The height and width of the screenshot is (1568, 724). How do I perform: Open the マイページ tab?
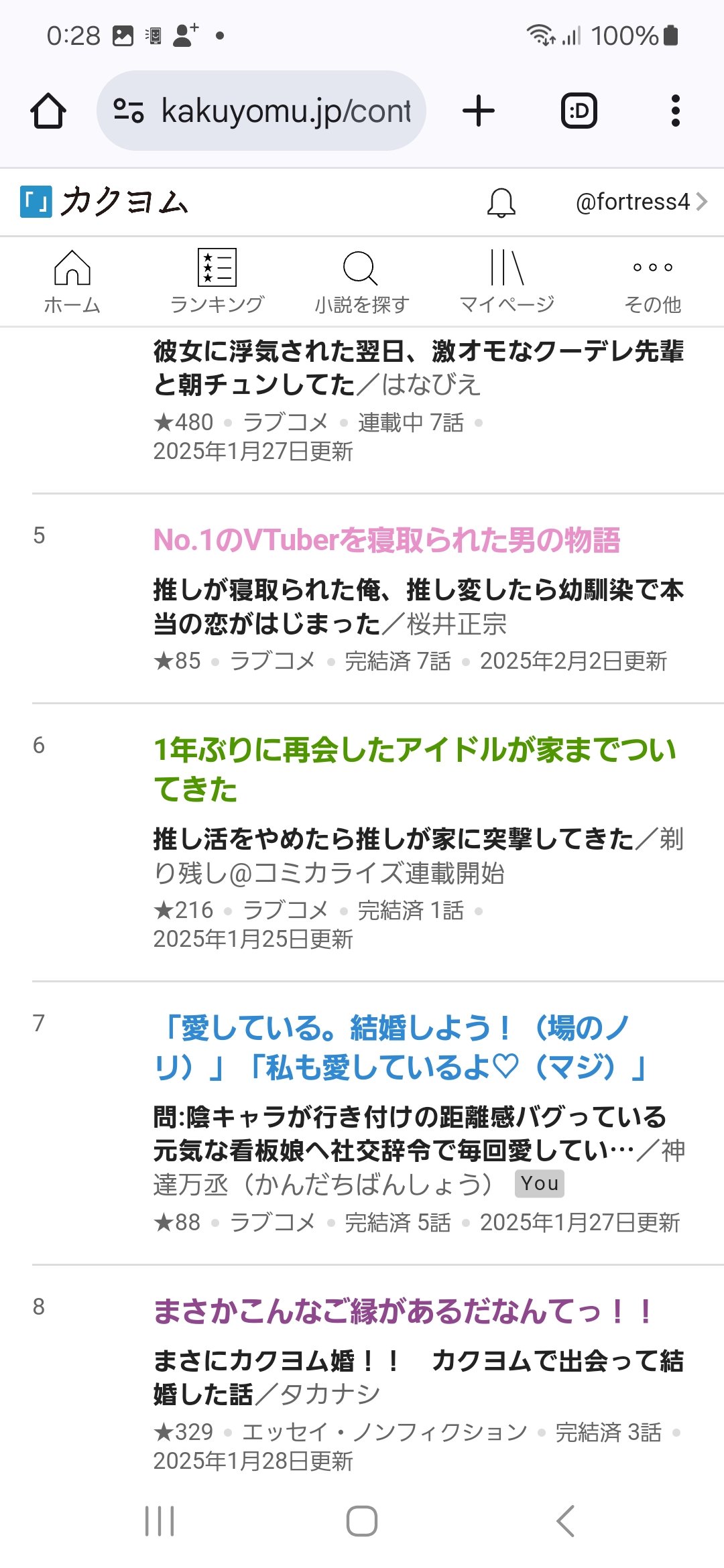pos(506,281)
